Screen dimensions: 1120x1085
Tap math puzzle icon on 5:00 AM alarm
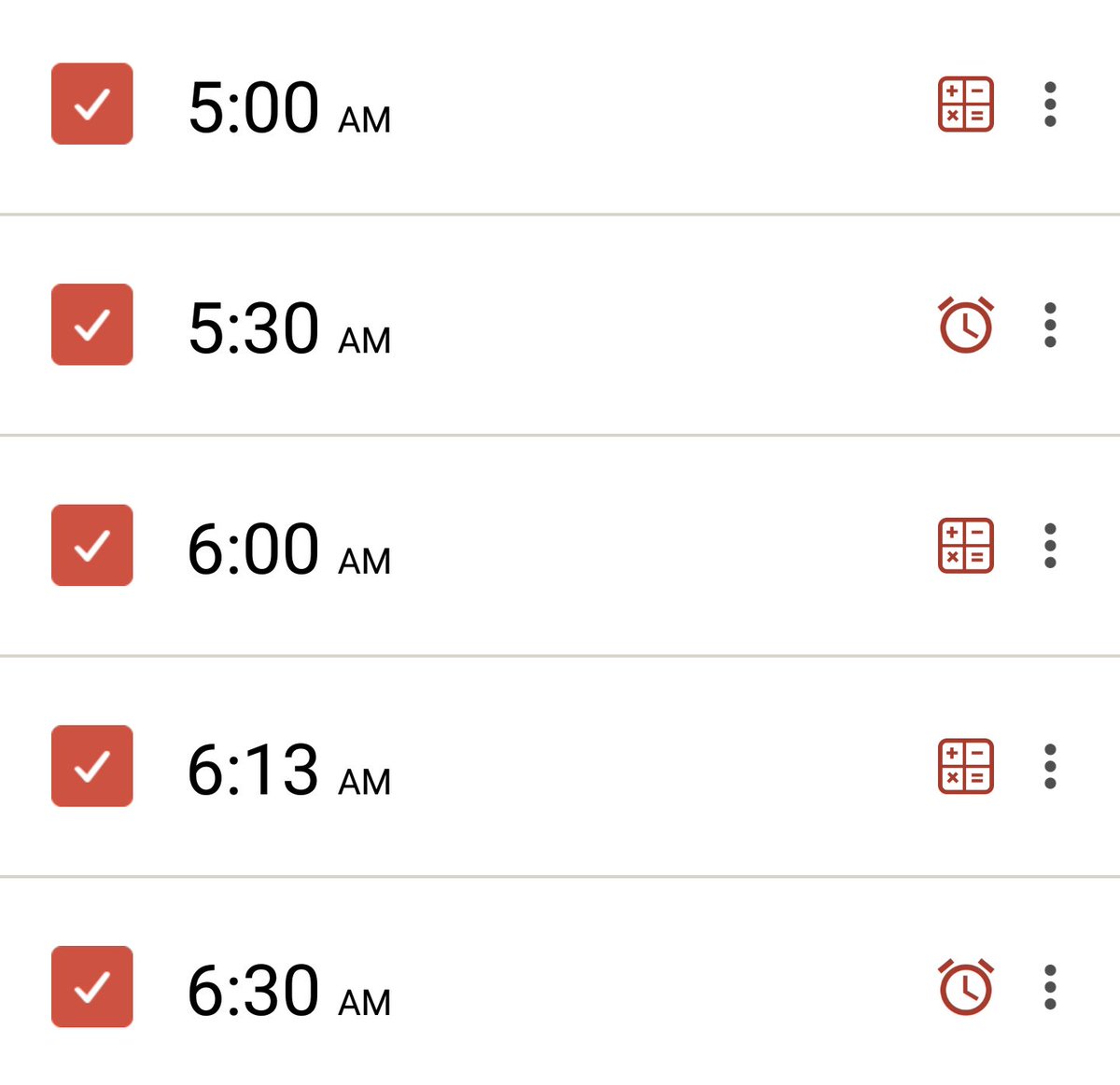[965, 104]
